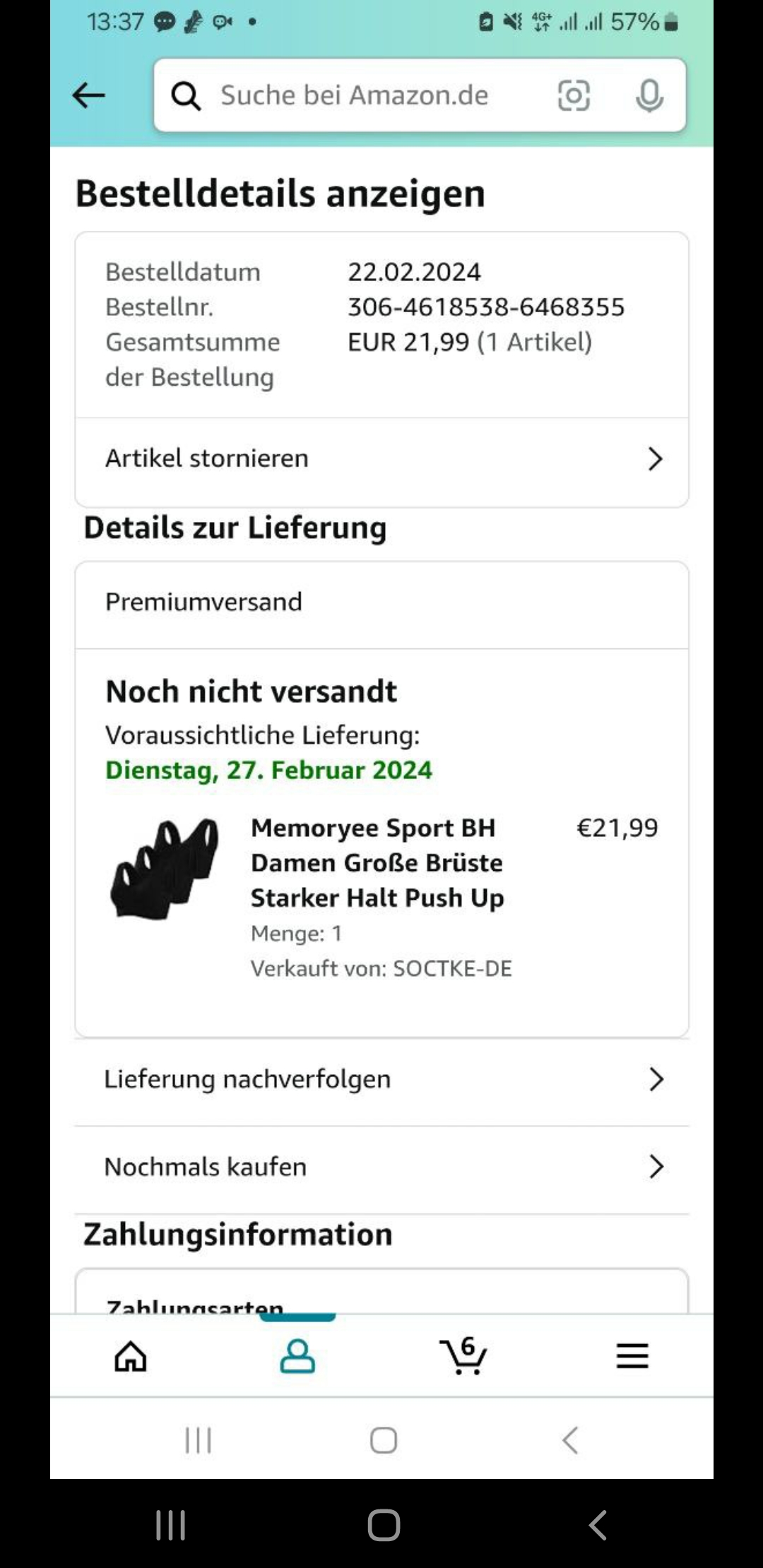Open the account profile tab
This screenshot has width=763, height=1568.
click(x=297, y=1356)
